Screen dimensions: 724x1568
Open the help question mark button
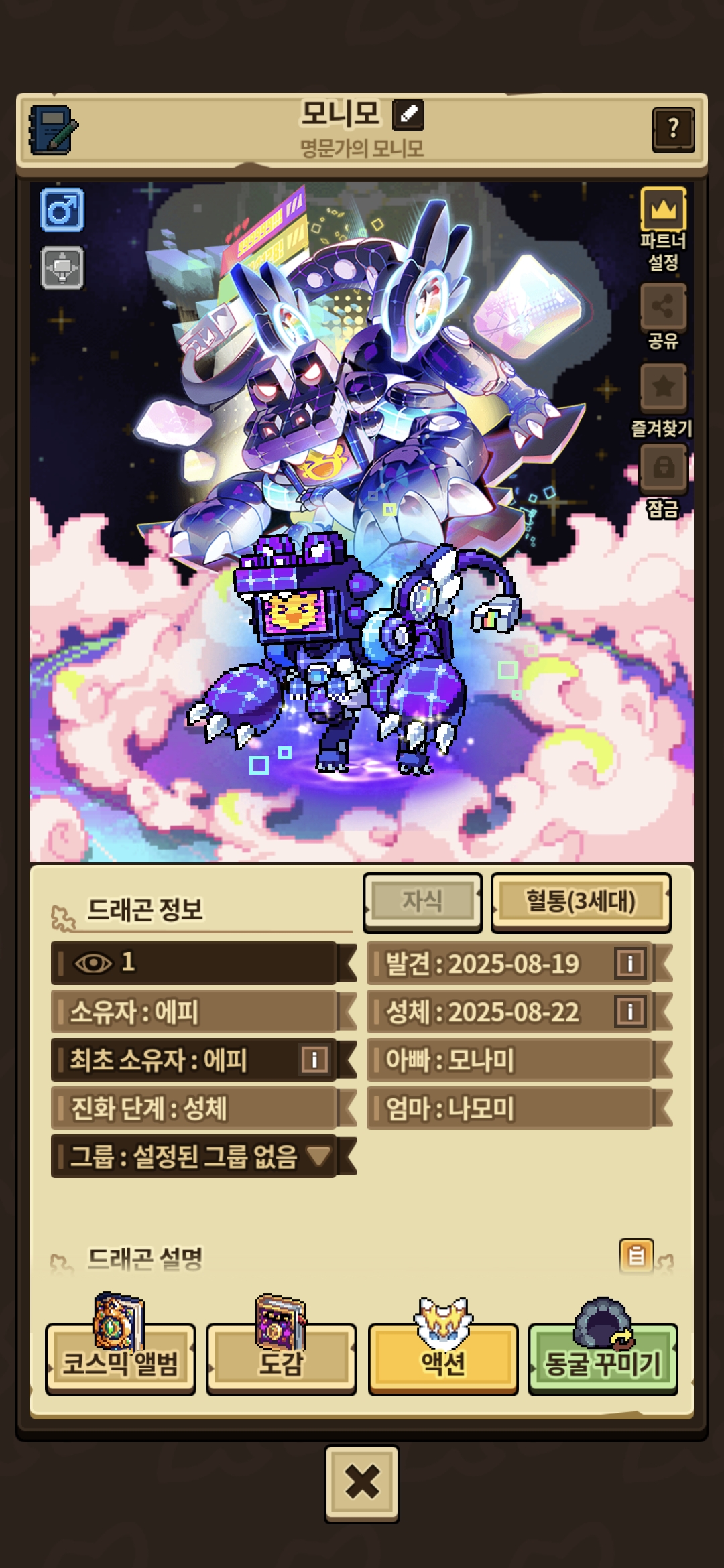click(673, 129)
